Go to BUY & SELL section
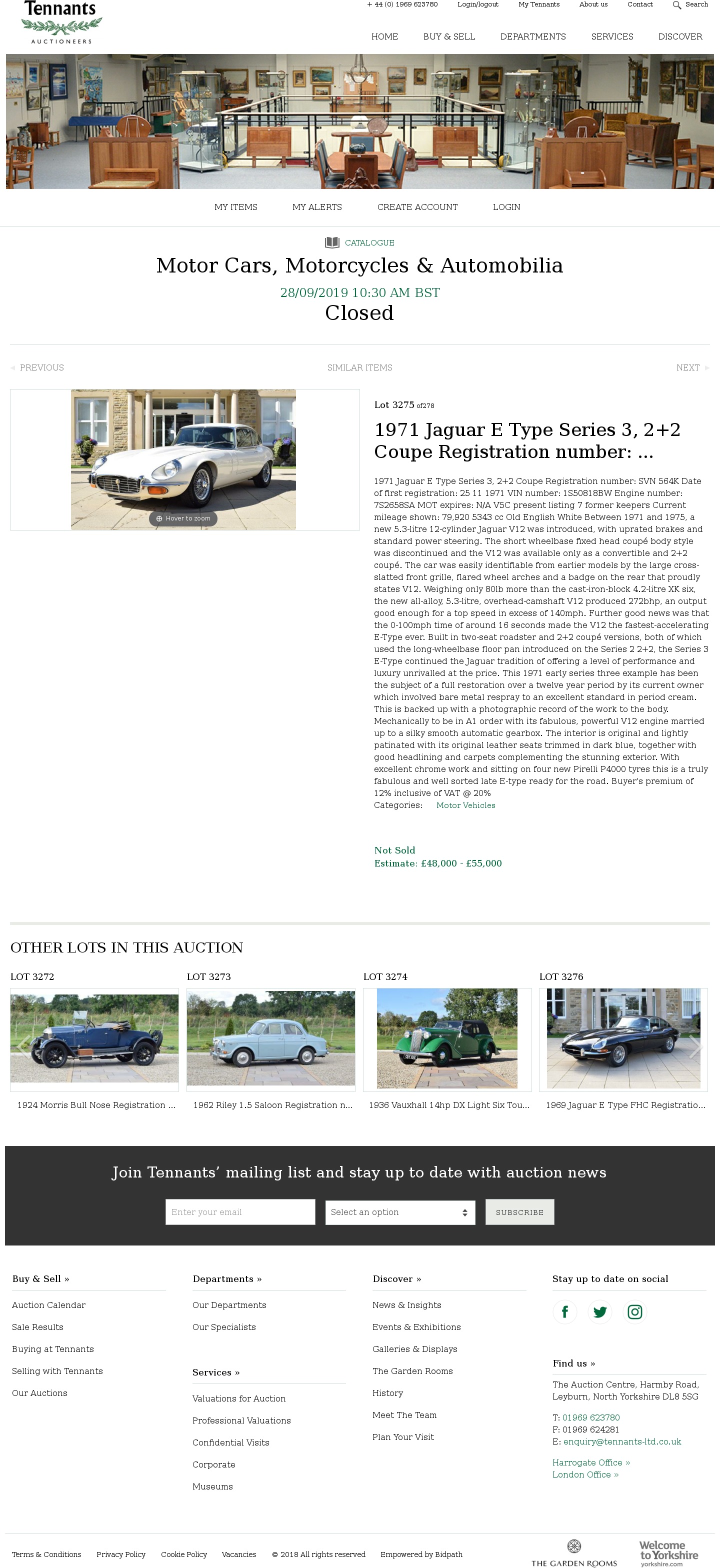 [448, 36]
